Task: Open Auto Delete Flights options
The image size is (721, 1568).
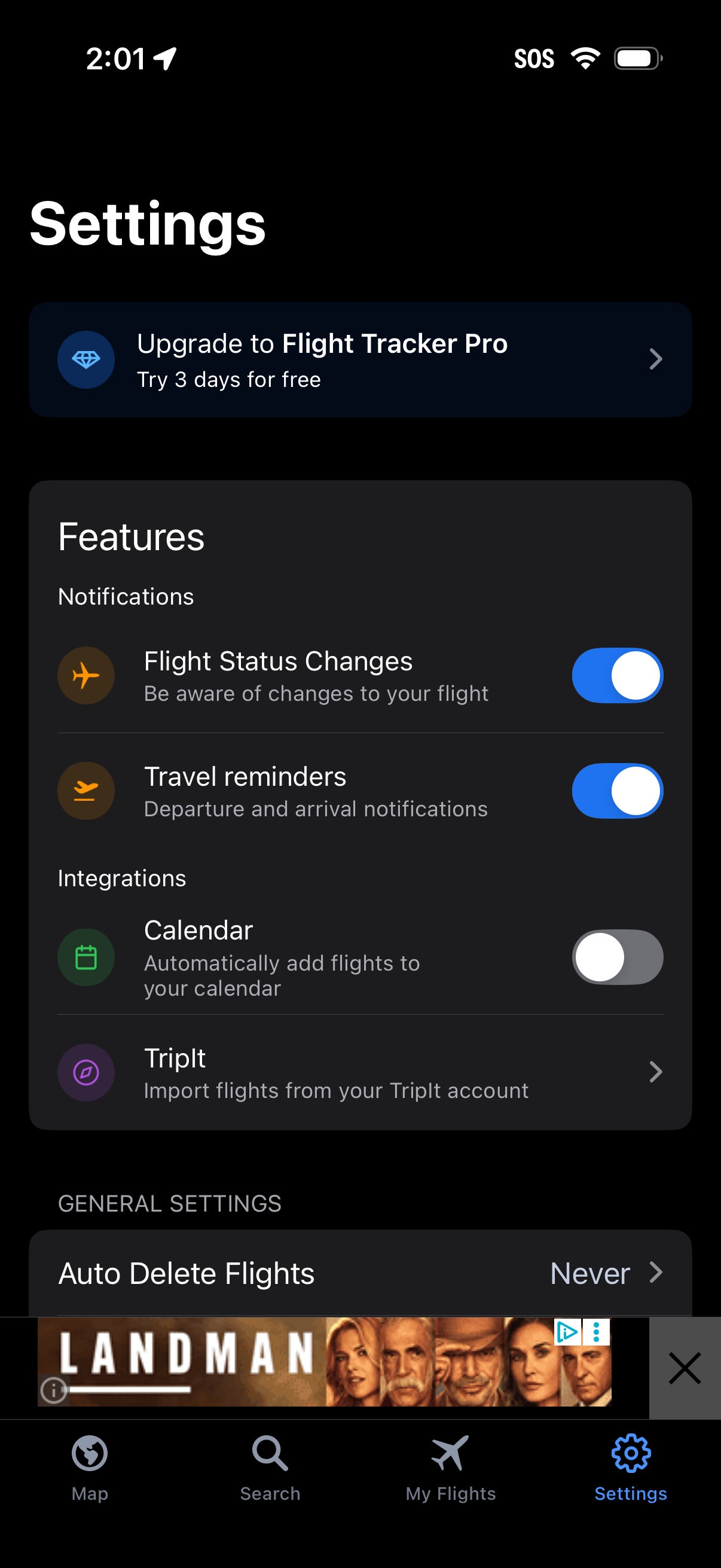Action: point(360,1272)
